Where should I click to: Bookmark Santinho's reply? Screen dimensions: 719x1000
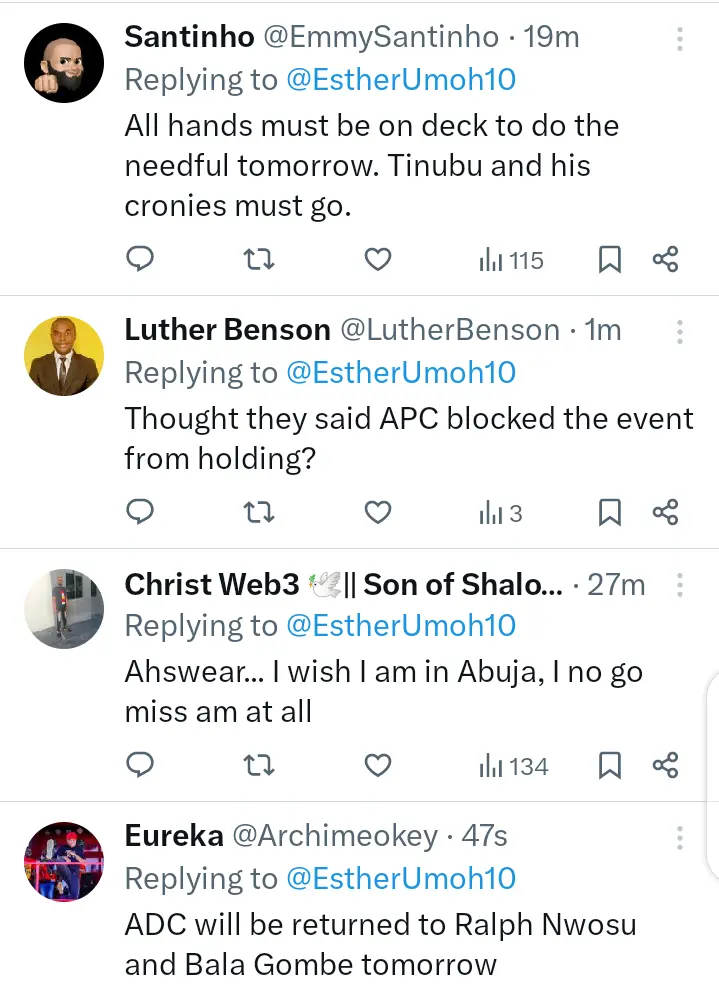coord(609,260)
